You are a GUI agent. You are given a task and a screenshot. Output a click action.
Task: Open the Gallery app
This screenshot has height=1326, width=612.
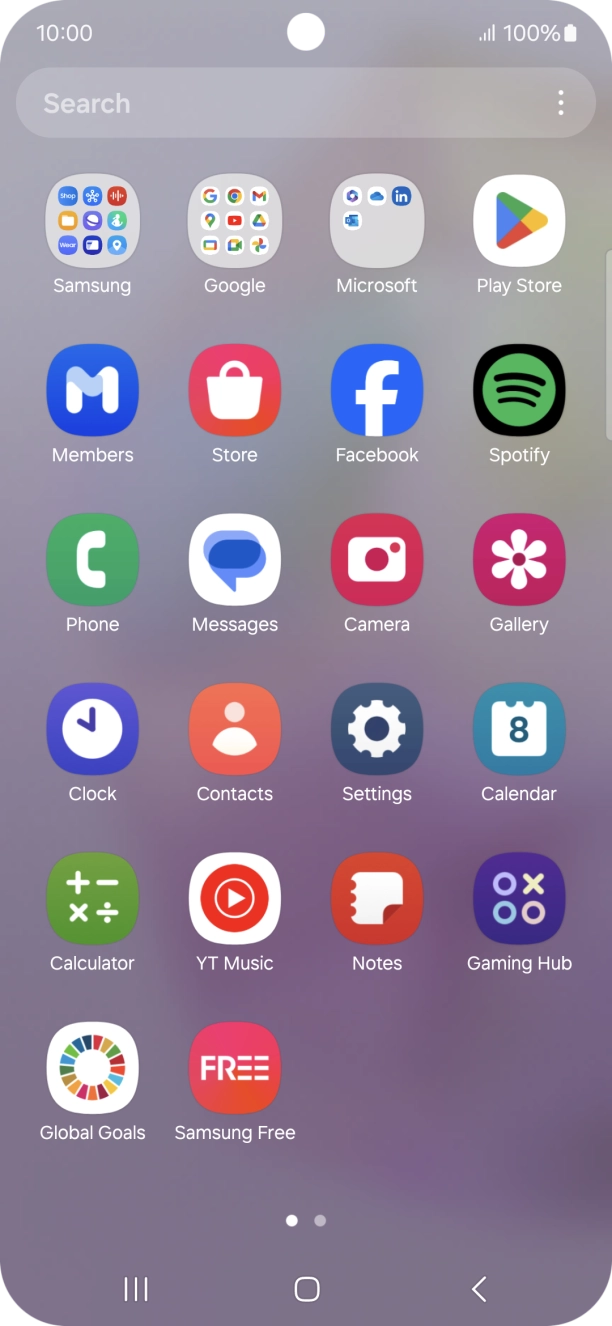coord(519,560)
